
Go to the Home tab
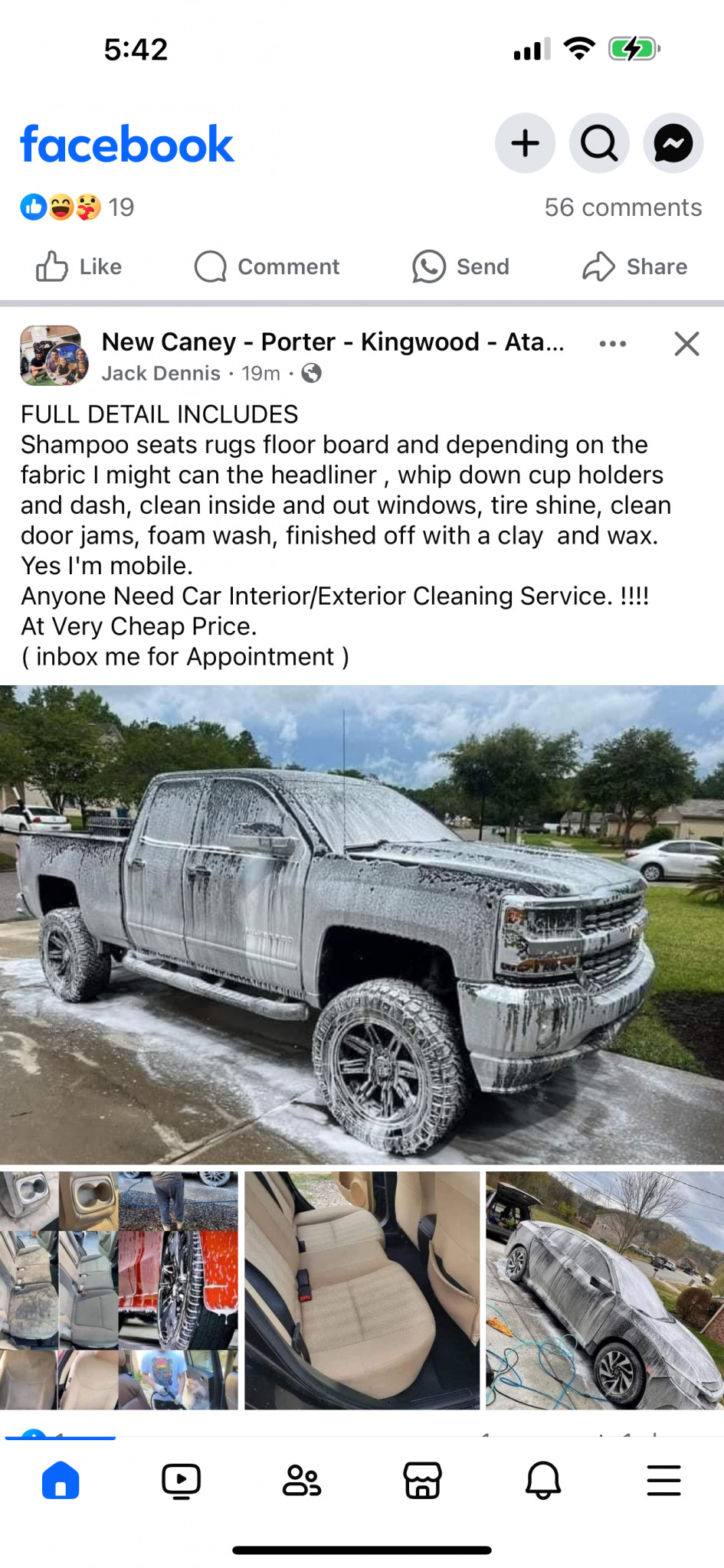click(x=61, y=1480)
